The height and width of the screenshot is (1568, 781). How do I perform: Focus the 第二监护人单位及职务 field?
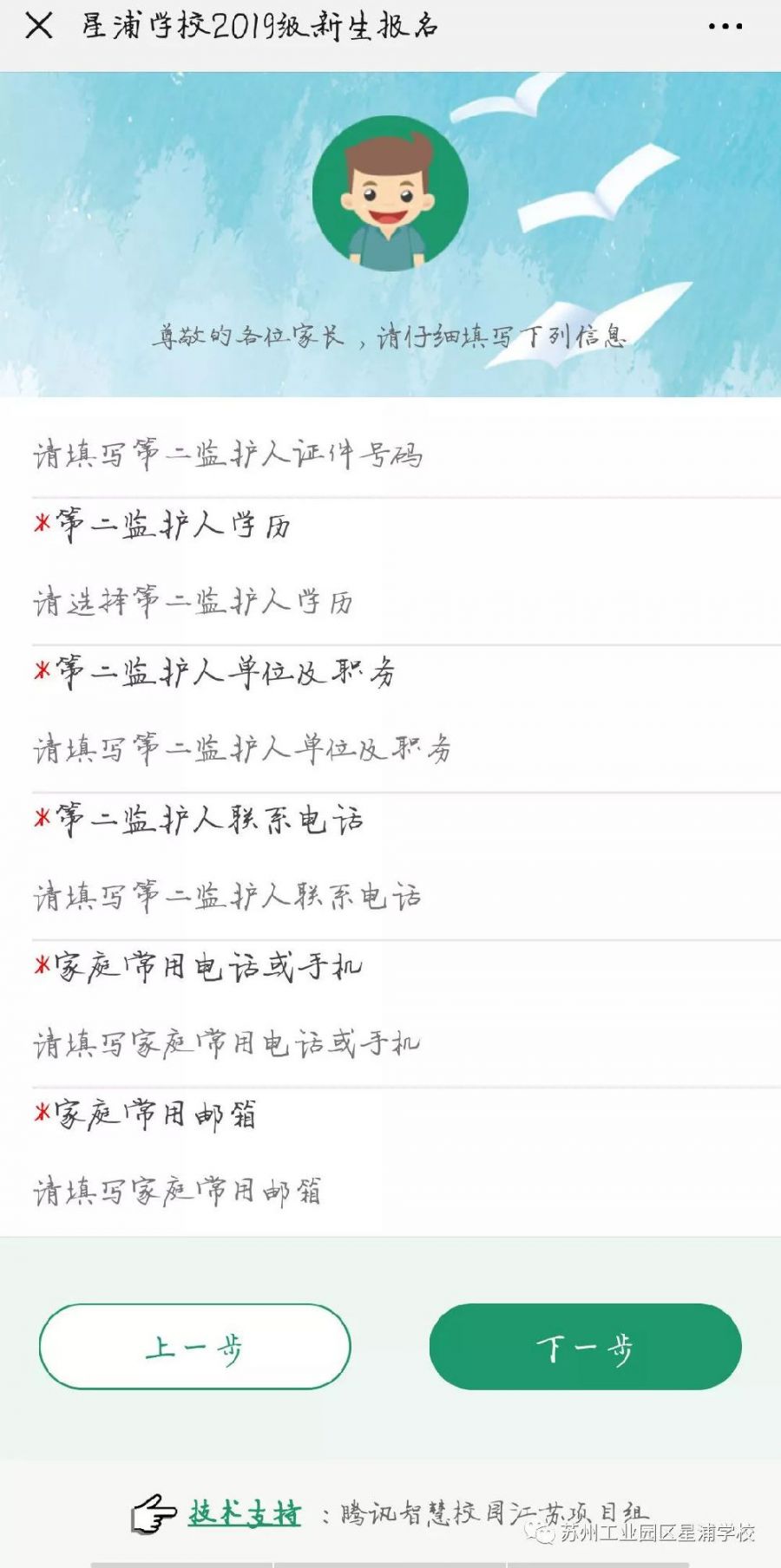point(406,748)
